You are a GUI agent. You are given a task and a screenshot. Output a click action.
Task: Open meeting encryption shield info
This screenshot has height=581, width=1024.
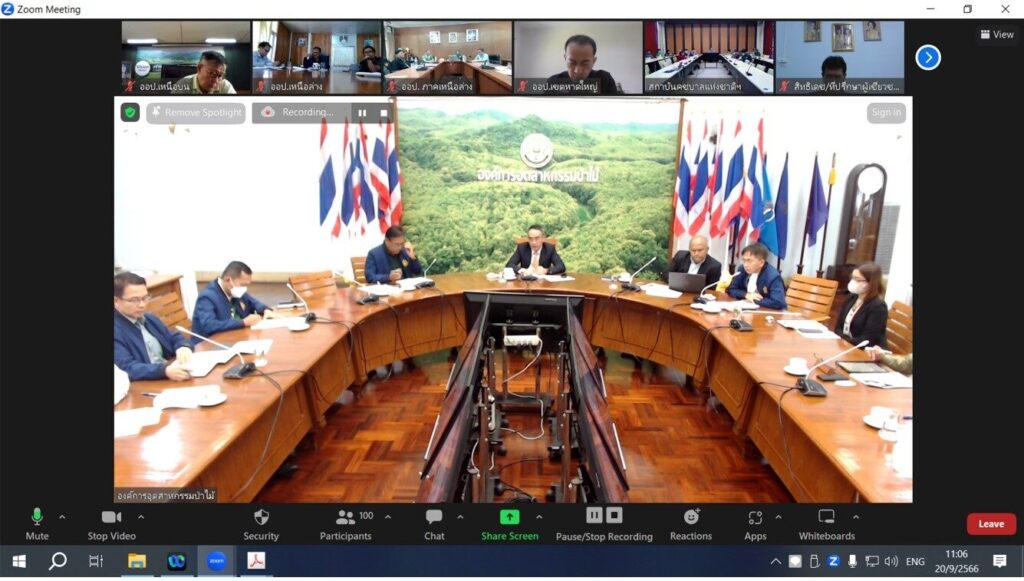130,112
